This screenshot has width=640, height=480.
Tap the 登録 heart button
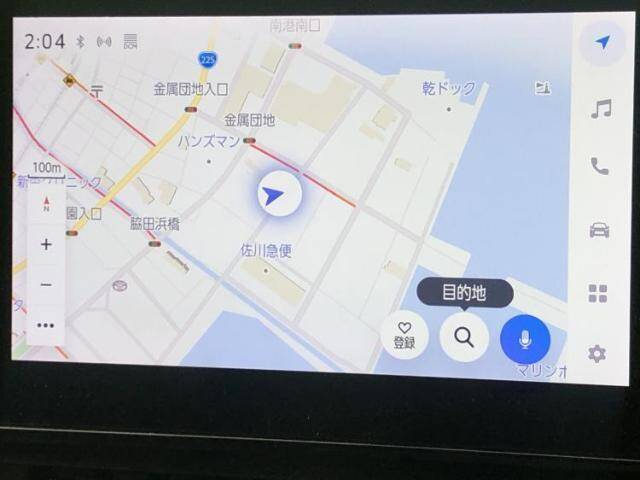[404, 336]
